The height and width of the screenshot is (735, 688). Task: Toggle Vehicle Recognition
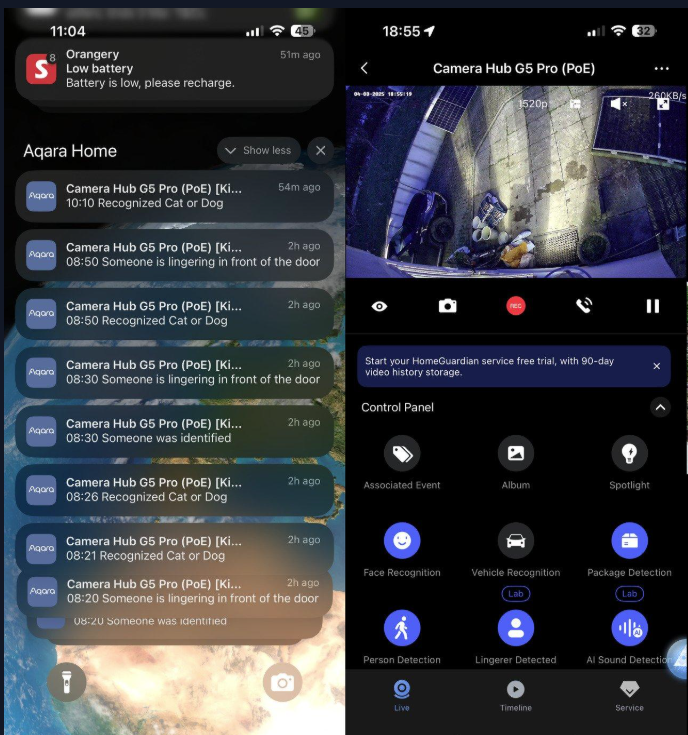click(x=516, y=541)
